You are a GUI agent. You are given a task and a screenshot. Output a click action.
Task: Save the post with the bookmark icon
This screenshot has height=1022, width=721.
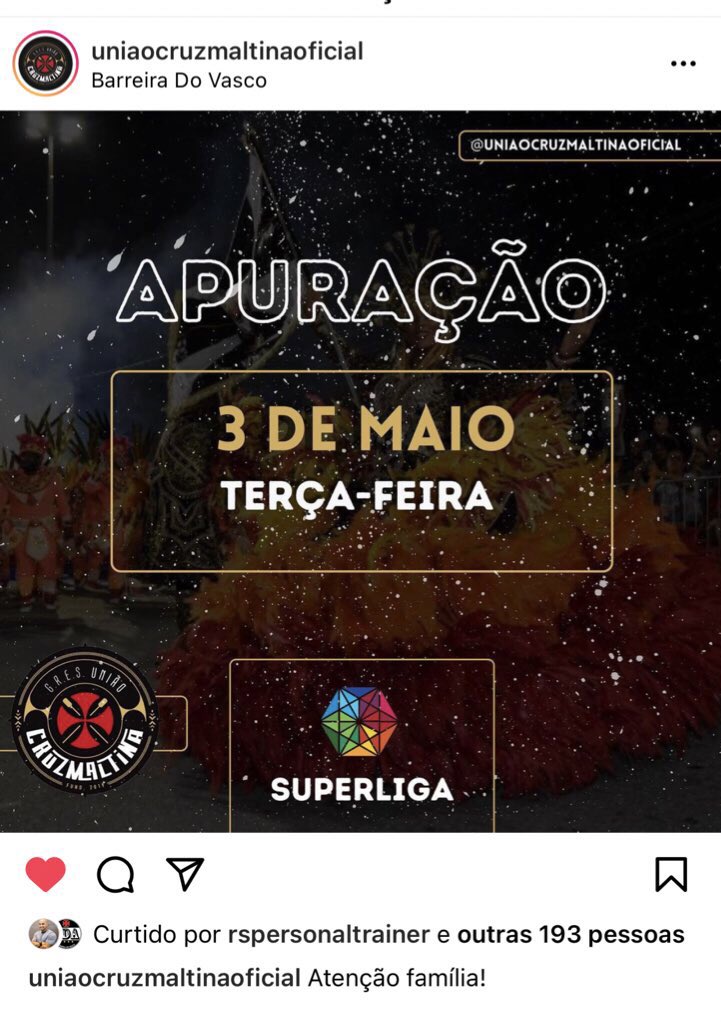coord(671,874)
